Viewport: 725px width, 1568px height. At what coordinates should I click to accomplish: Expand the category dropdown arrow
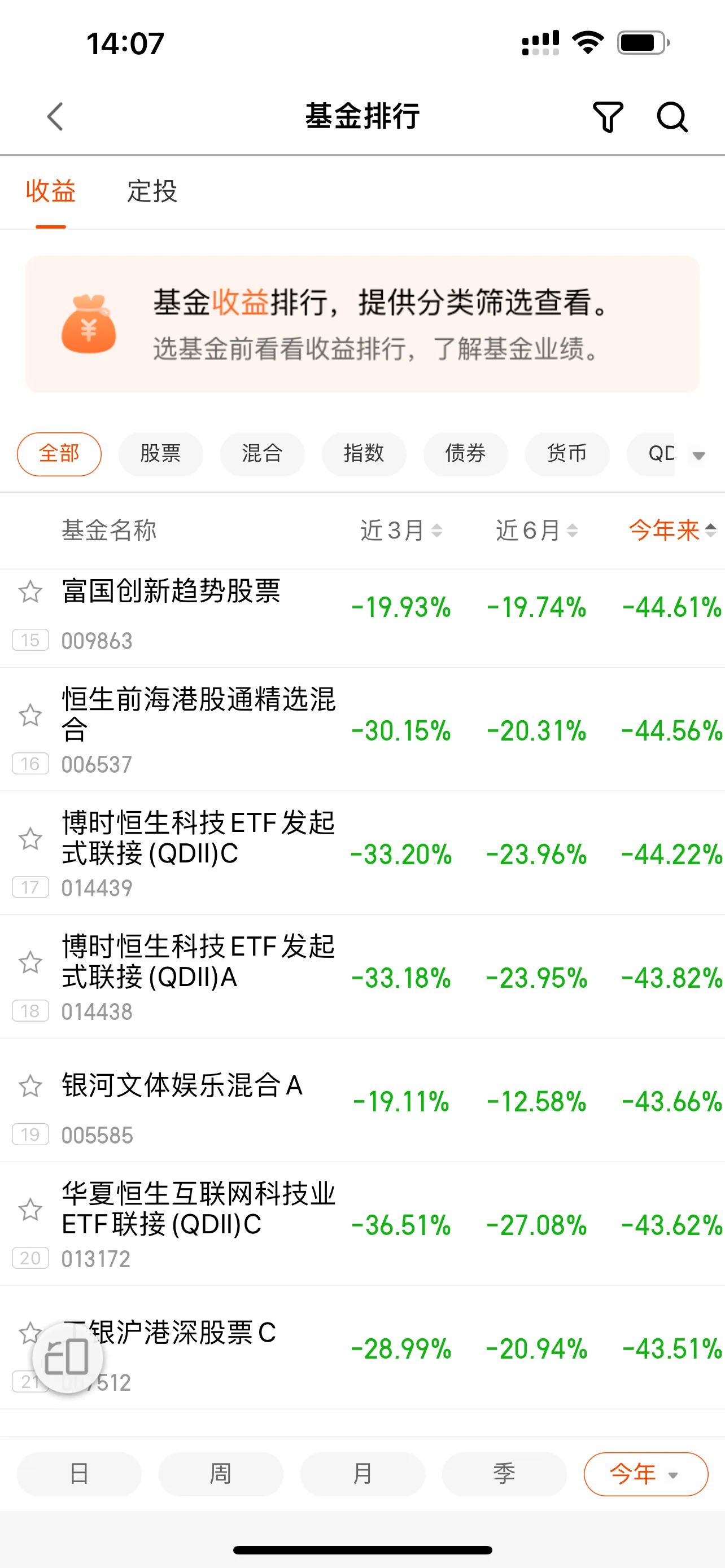click(x=699, y=455)
